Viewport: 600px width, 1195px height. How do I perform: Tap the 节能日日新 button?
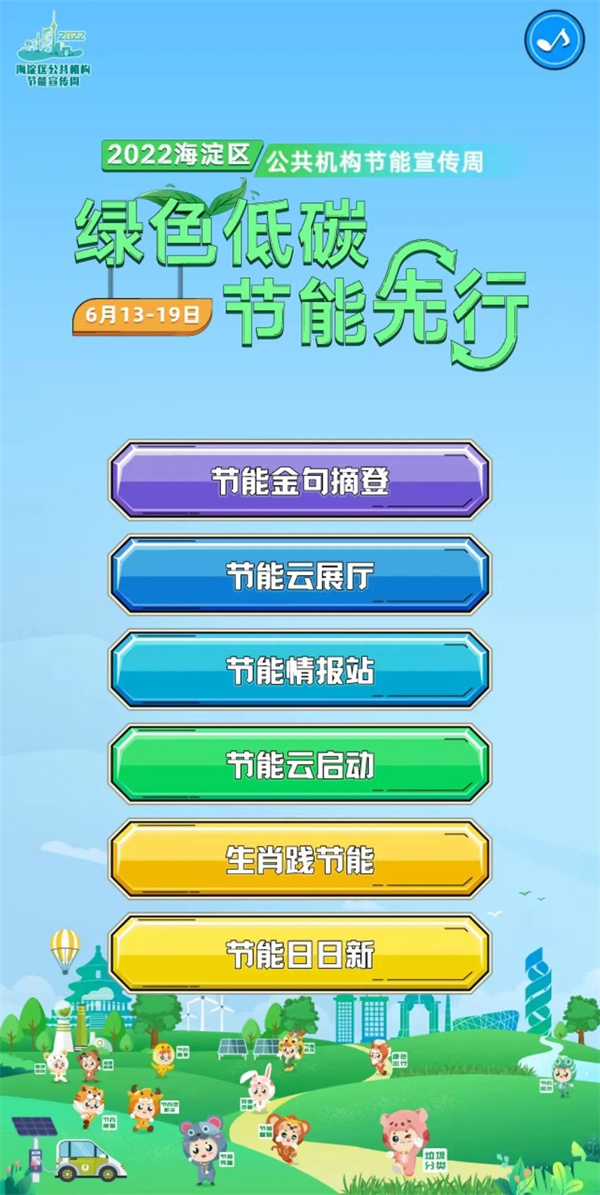tap(300, 954)
